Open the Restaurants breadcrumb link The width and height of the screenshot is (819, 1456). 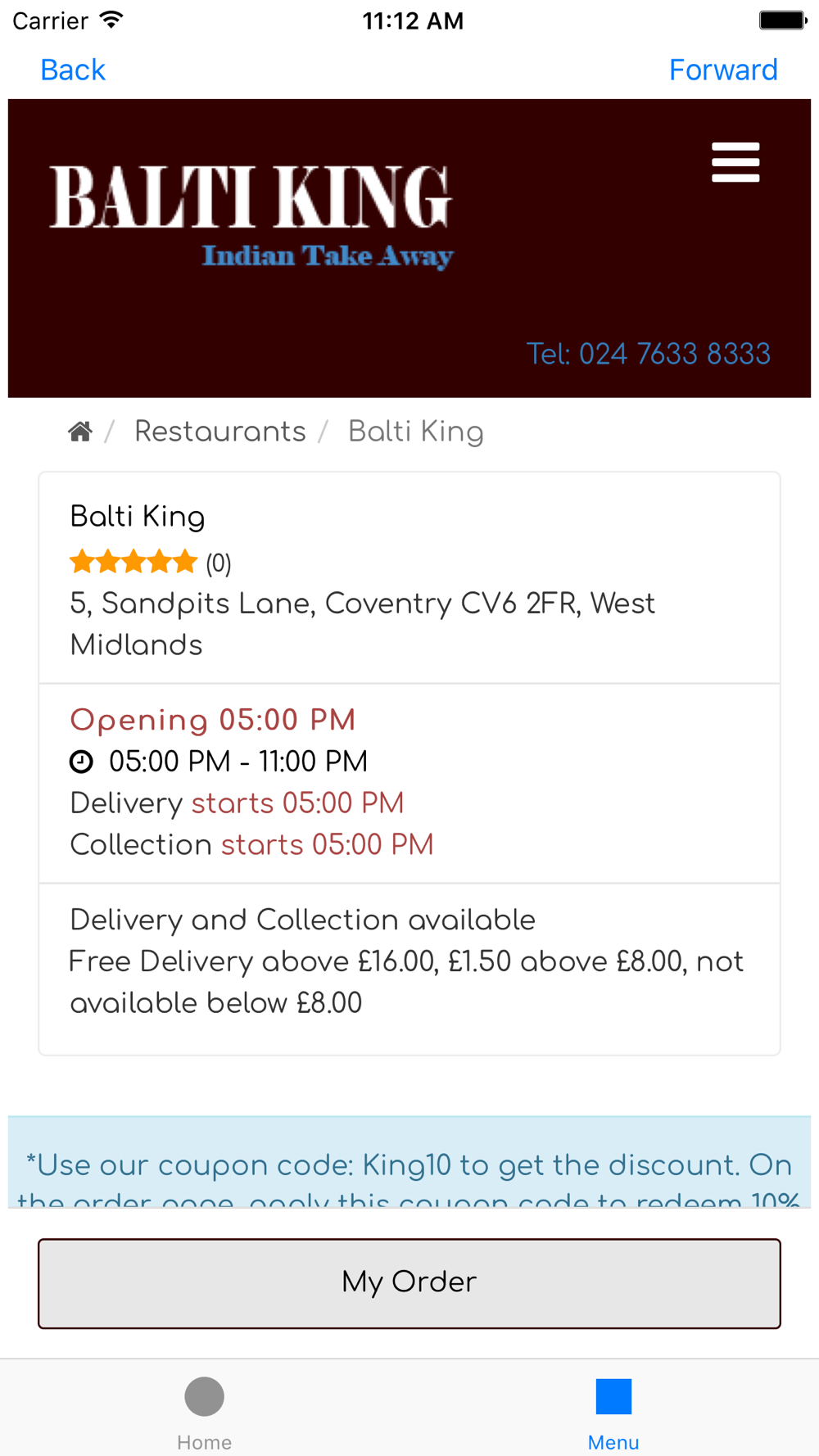point(220,432)
